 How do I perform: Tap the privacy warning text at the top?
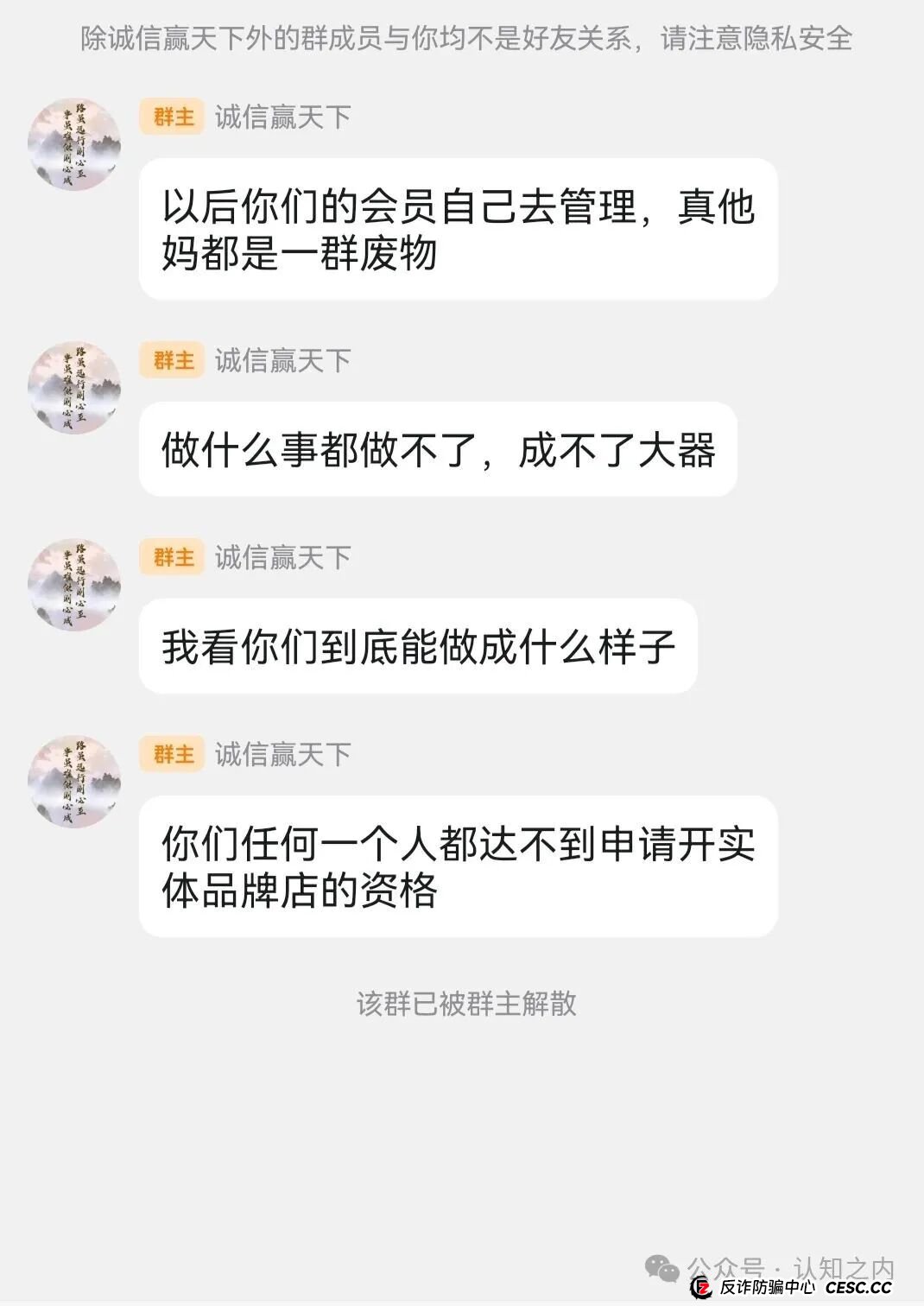[x=462, y=39]
